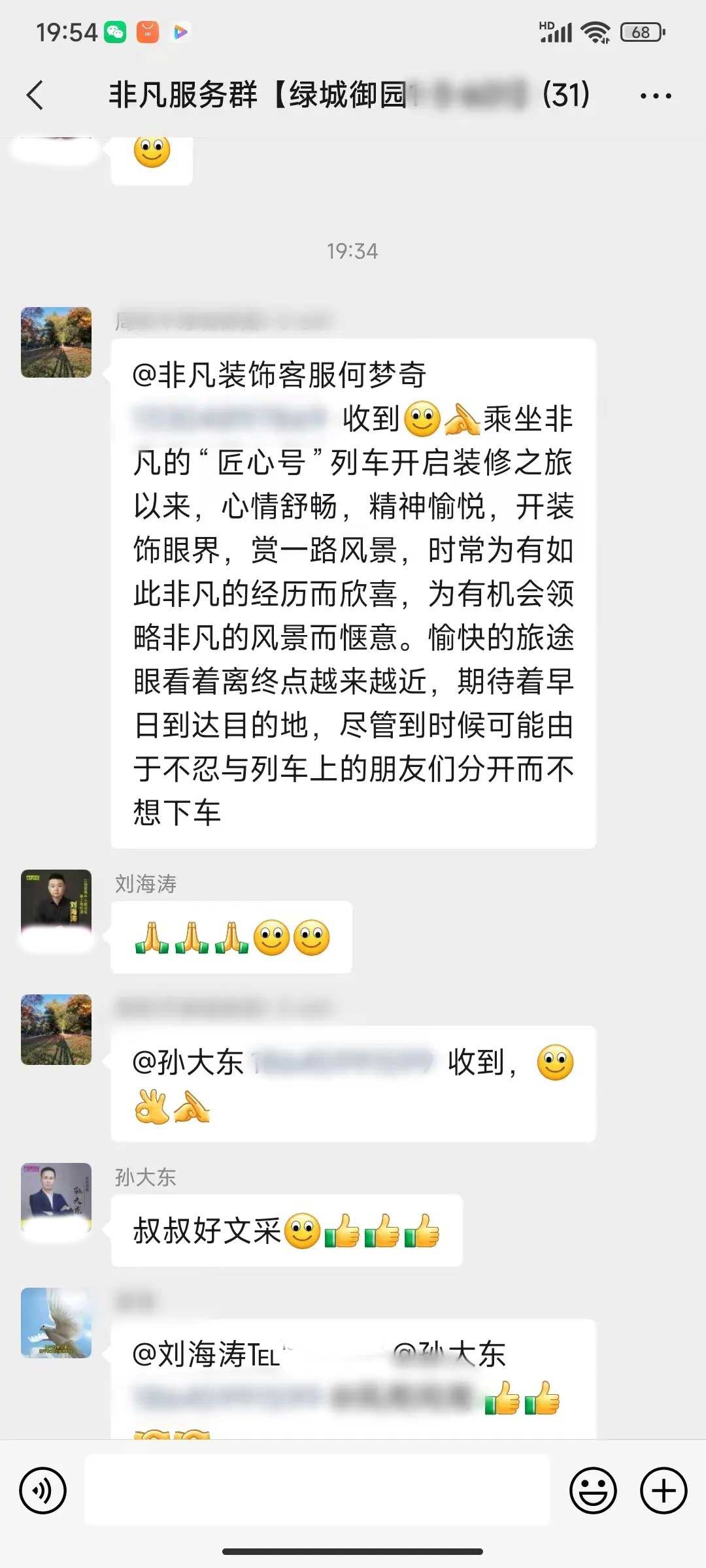Image resolution: width=706 pixels, height=1568 pixels.
Task: Open the white dove avatar profile
Action: click(56, 1322)
